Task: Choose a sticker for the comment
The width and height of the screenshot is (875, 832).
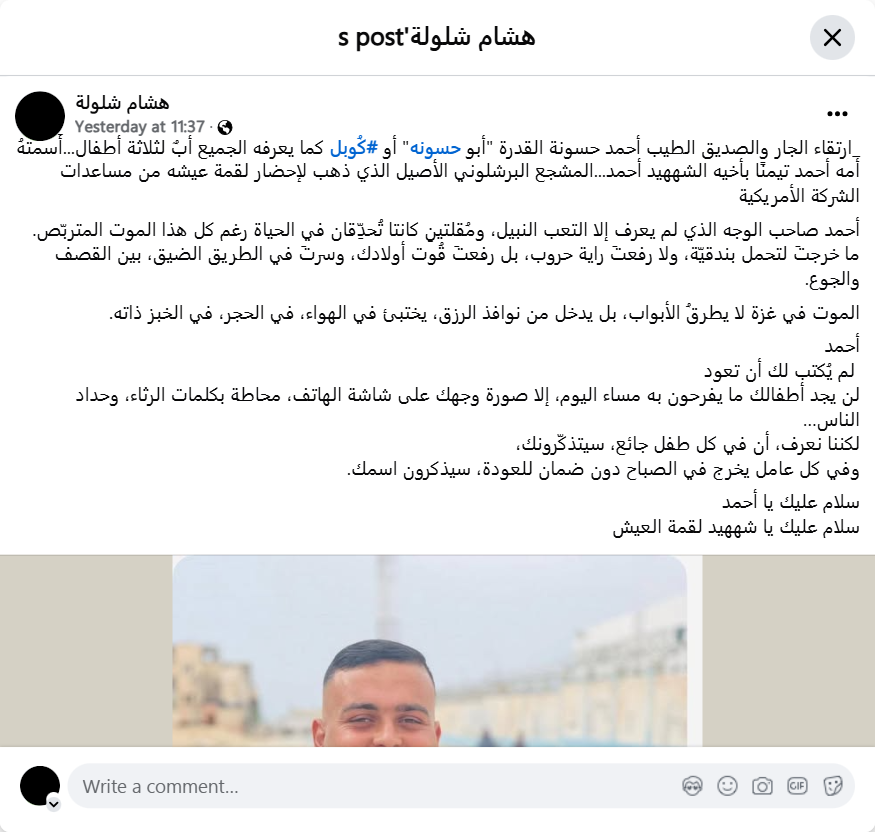Action: pos(832,786)
